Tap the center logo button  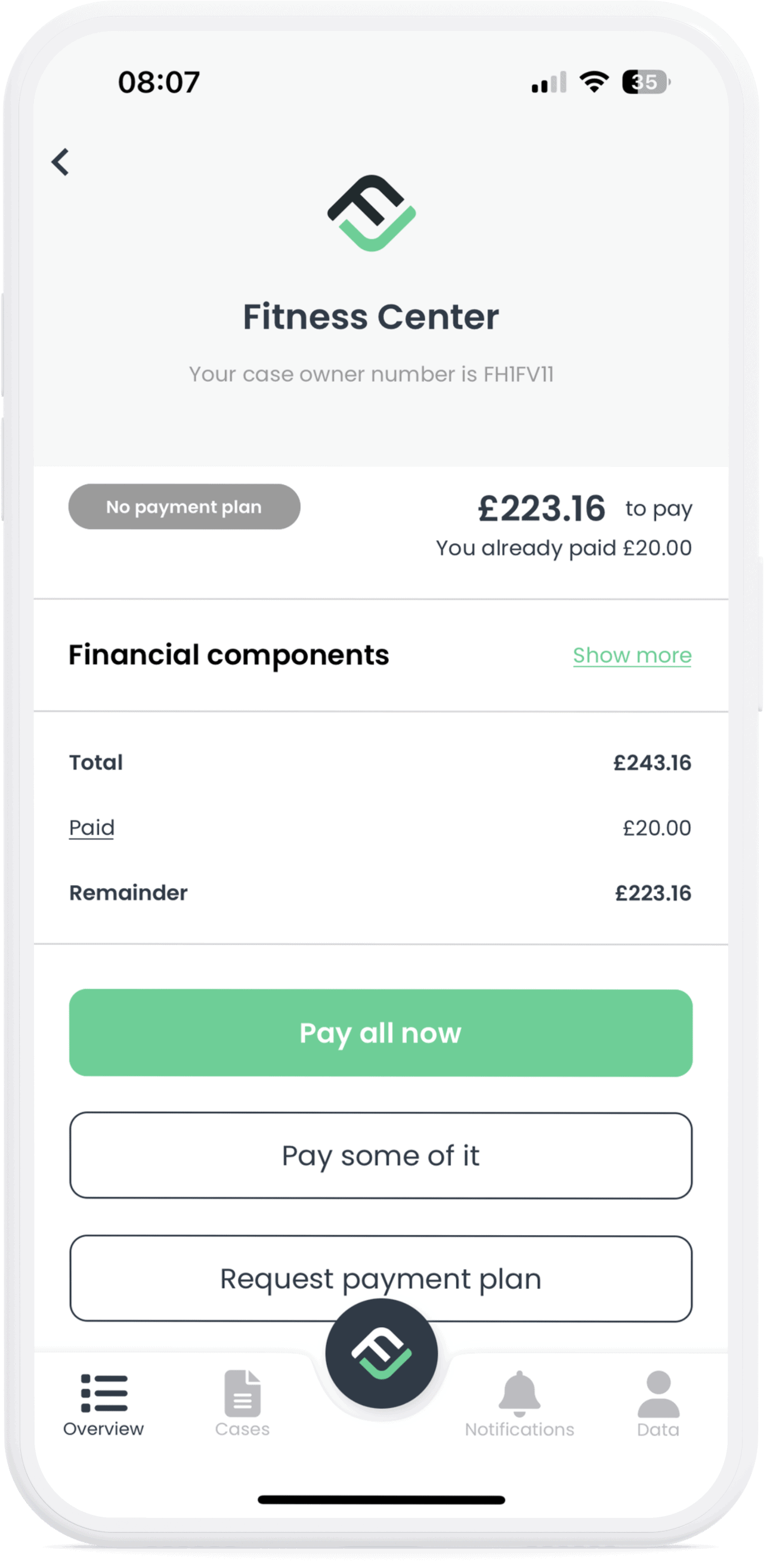pos(381,1354)
